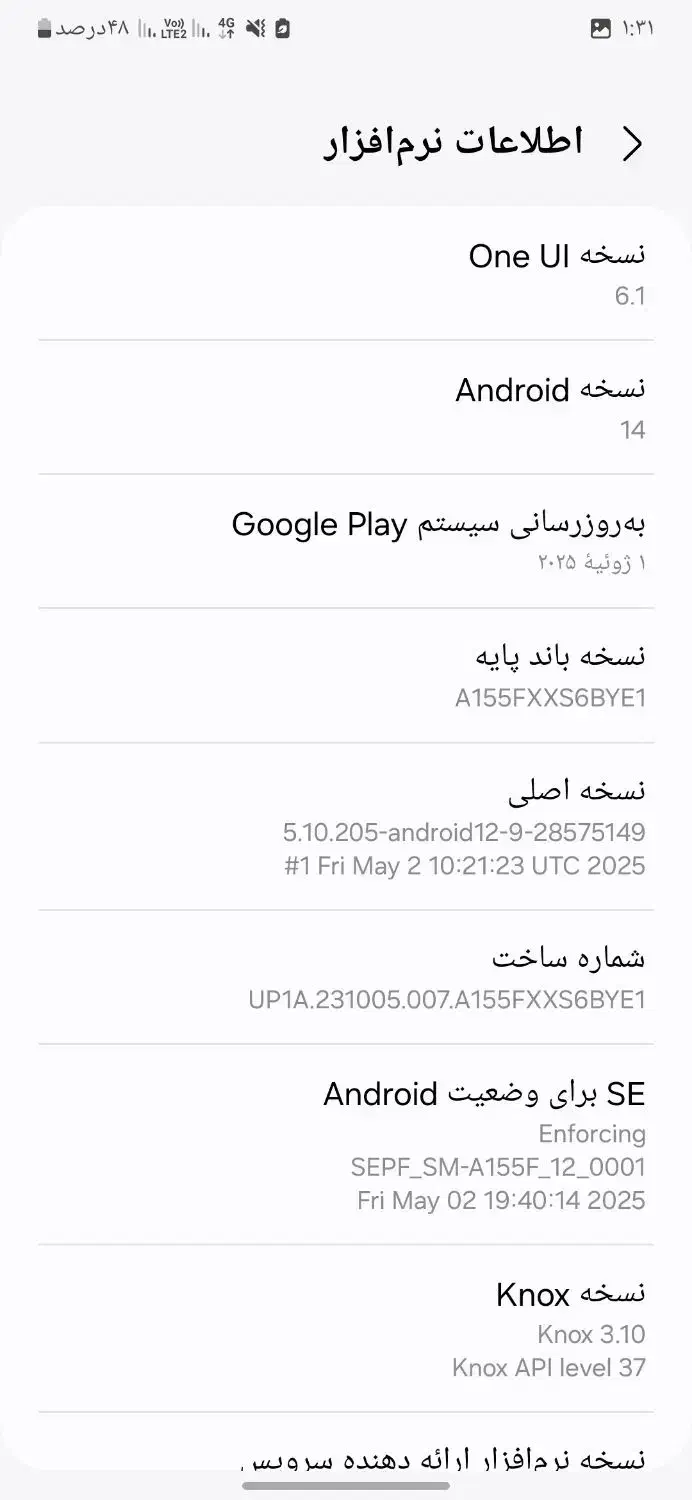This screenshot has width=692, height=1500.
Task: Tap the baseband version row
Action: coord(346,675)
